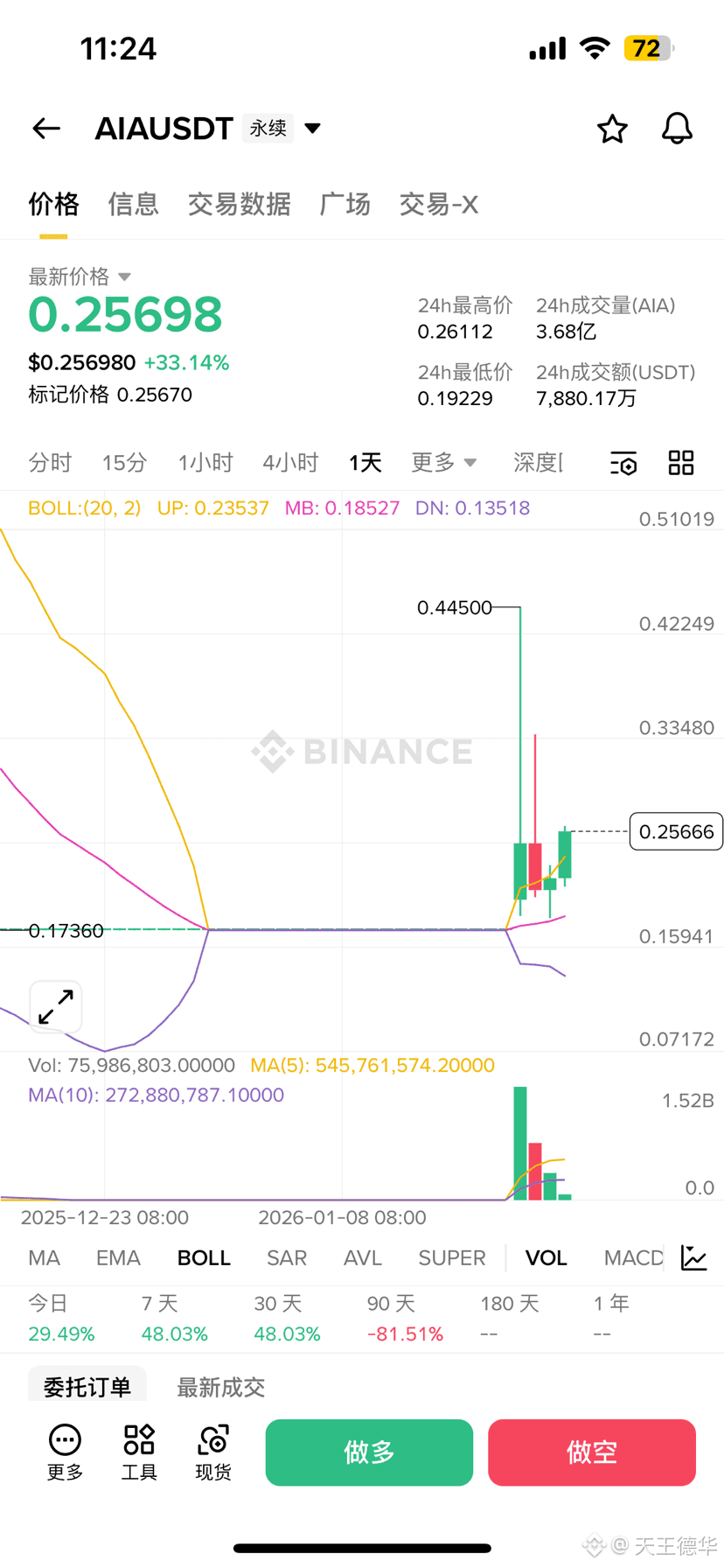Add AIAUSDT to favorites via the star
724x1568 pixels.
(612, 128)
